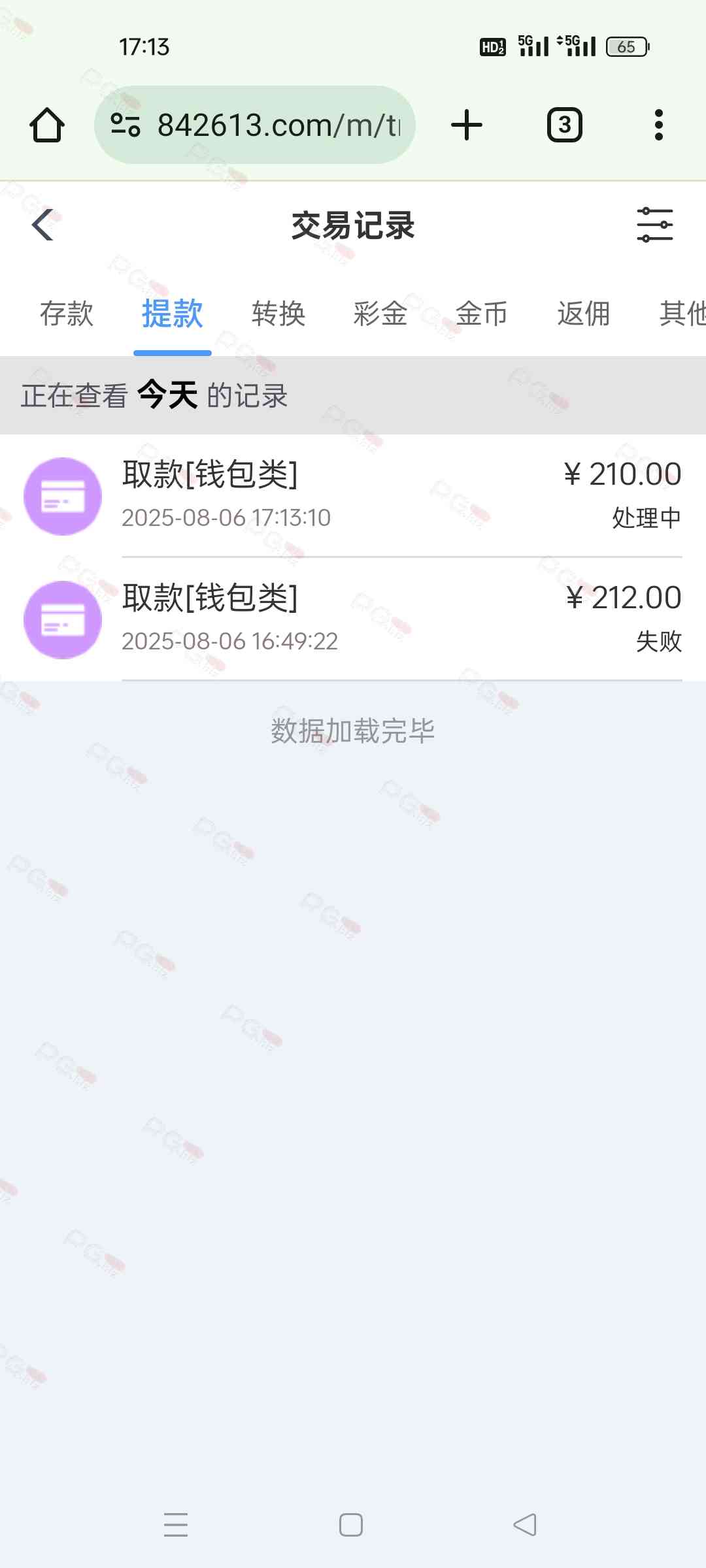
Task: Open a new browser tab
Action: click(x=467, y=125)
